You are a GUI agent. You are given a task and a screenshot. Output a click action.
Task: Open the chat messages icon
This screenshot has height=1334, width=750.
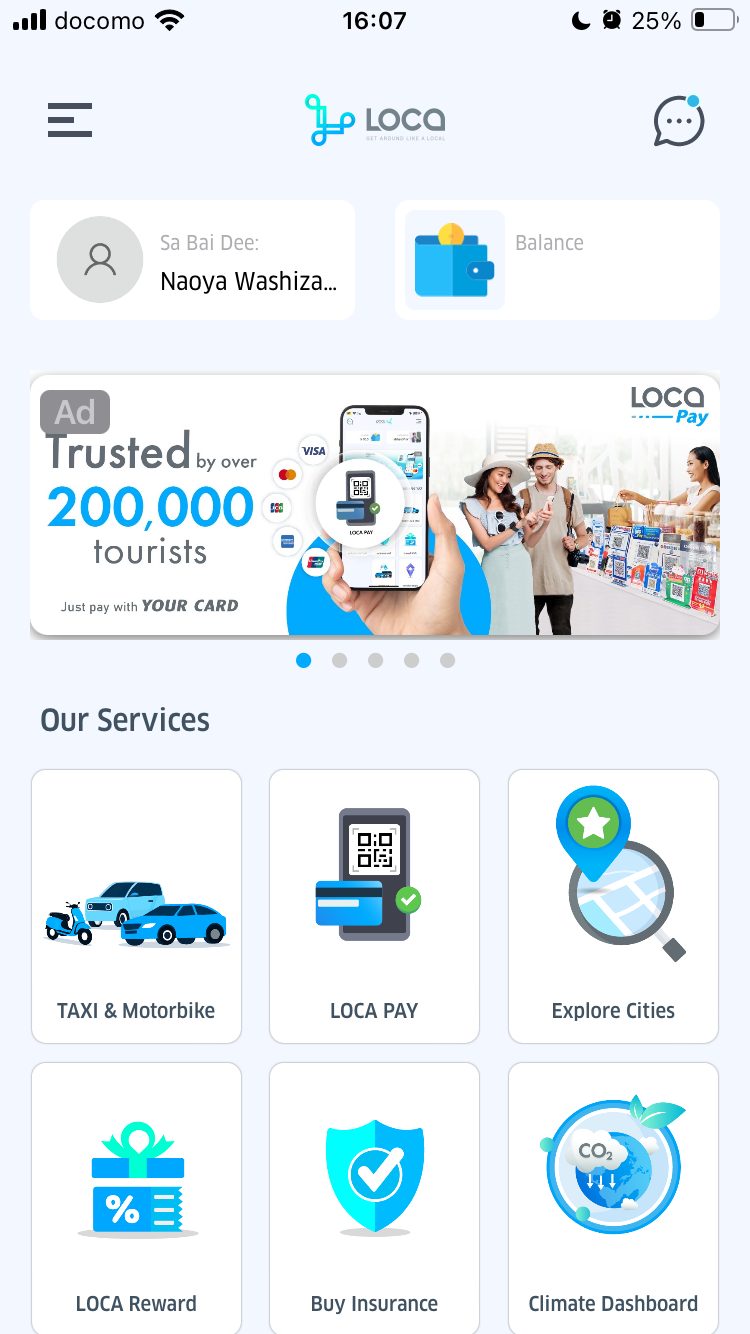tap(679, 121)
